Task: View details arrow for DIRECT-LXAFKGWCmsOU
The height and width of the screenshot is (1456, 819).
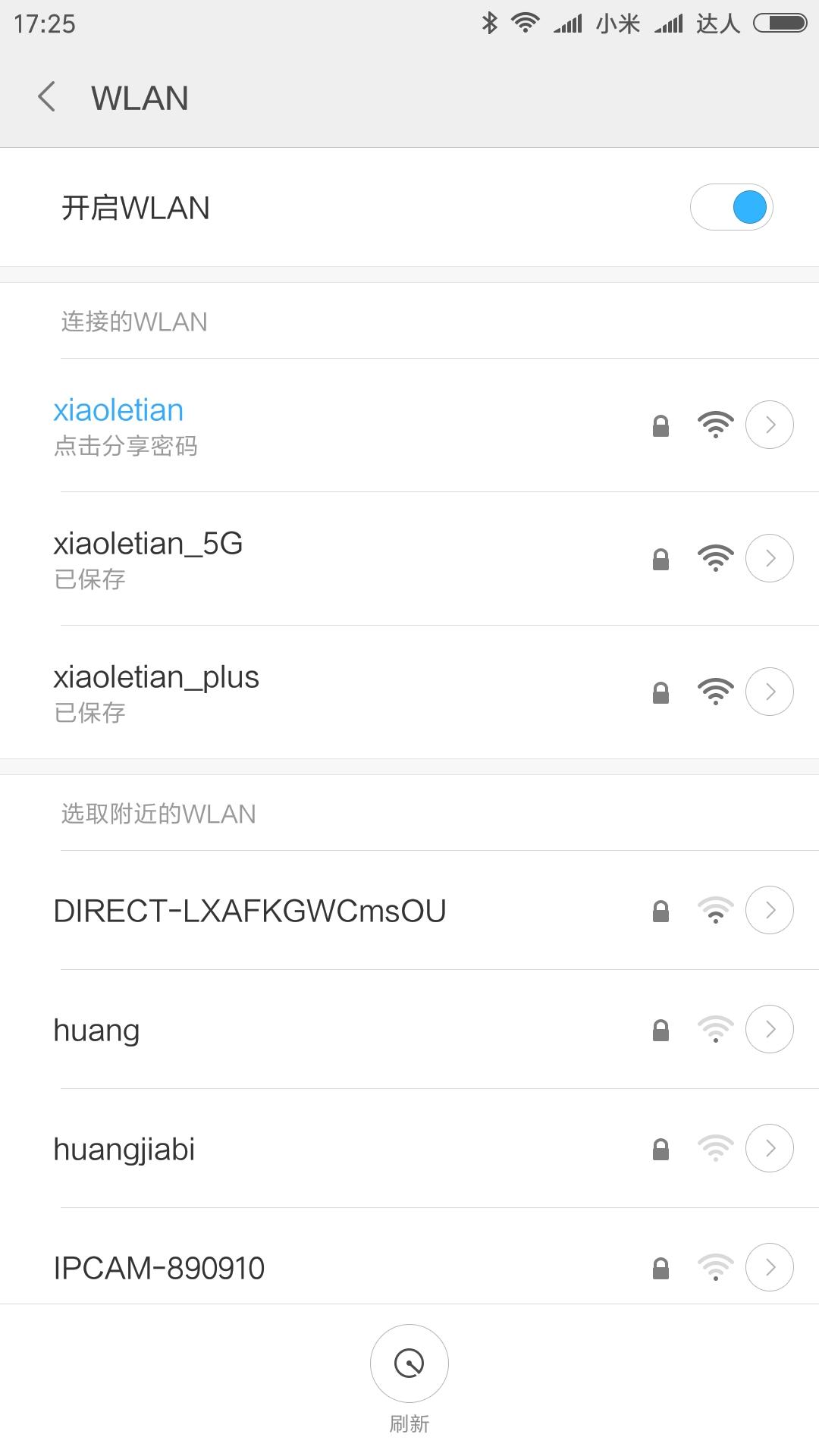Action: pos(769,910)
